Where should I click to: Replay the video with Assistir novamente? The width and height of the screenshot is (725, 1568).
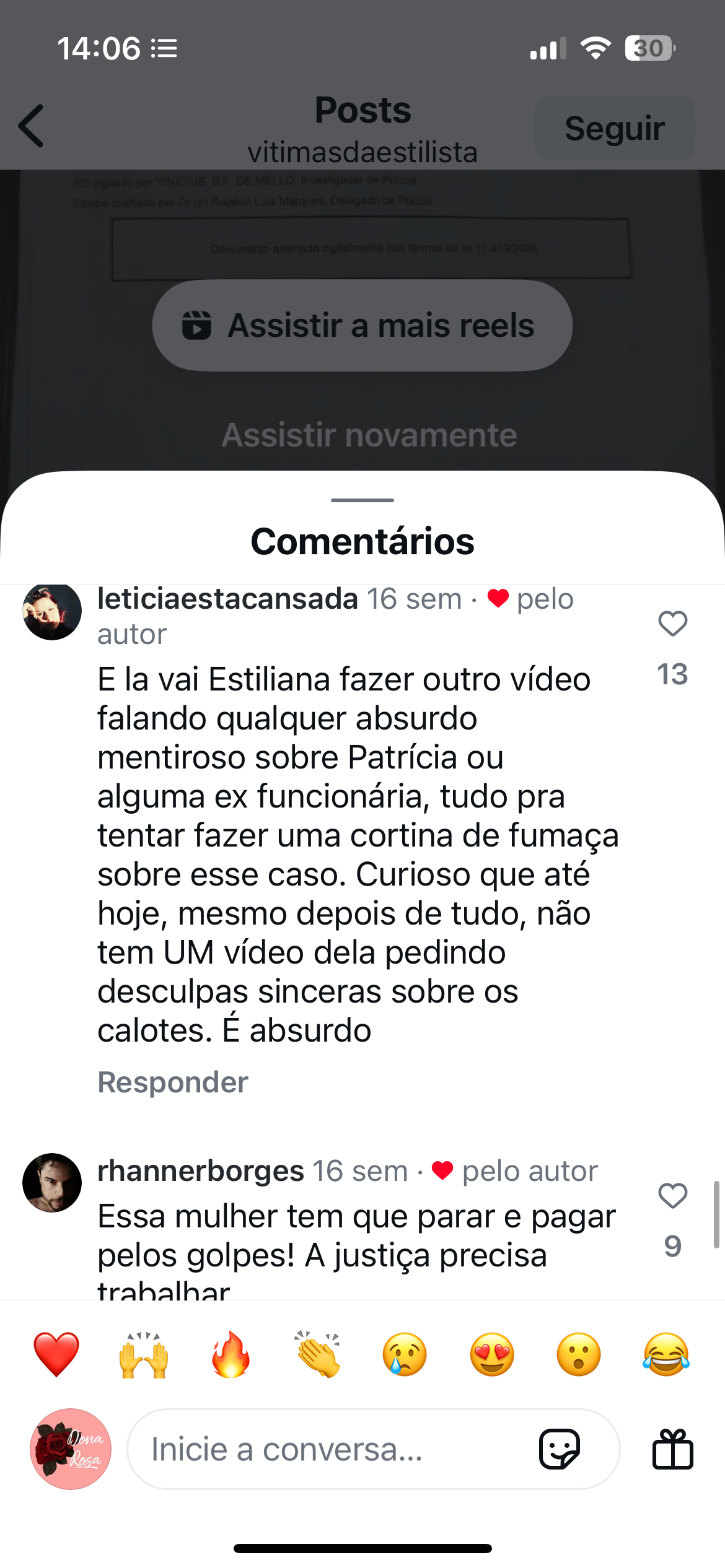point(369,435)
